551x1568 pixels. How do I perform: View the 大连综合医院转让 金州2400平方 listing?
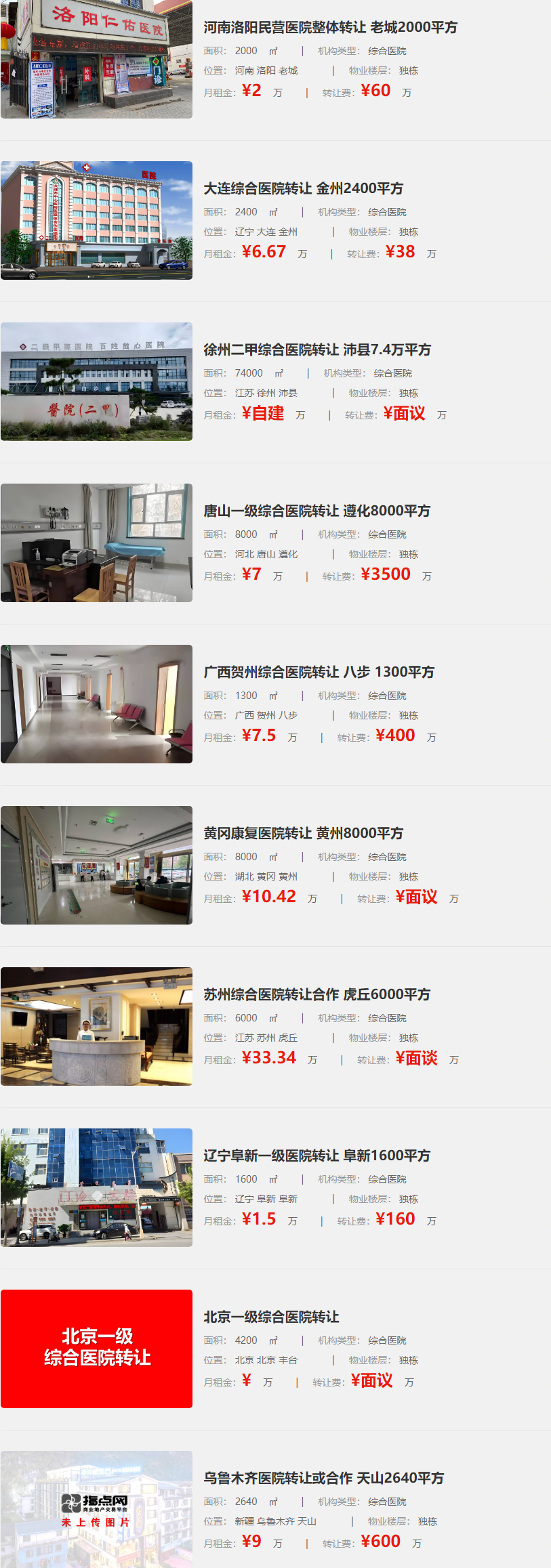pos(303,189)
